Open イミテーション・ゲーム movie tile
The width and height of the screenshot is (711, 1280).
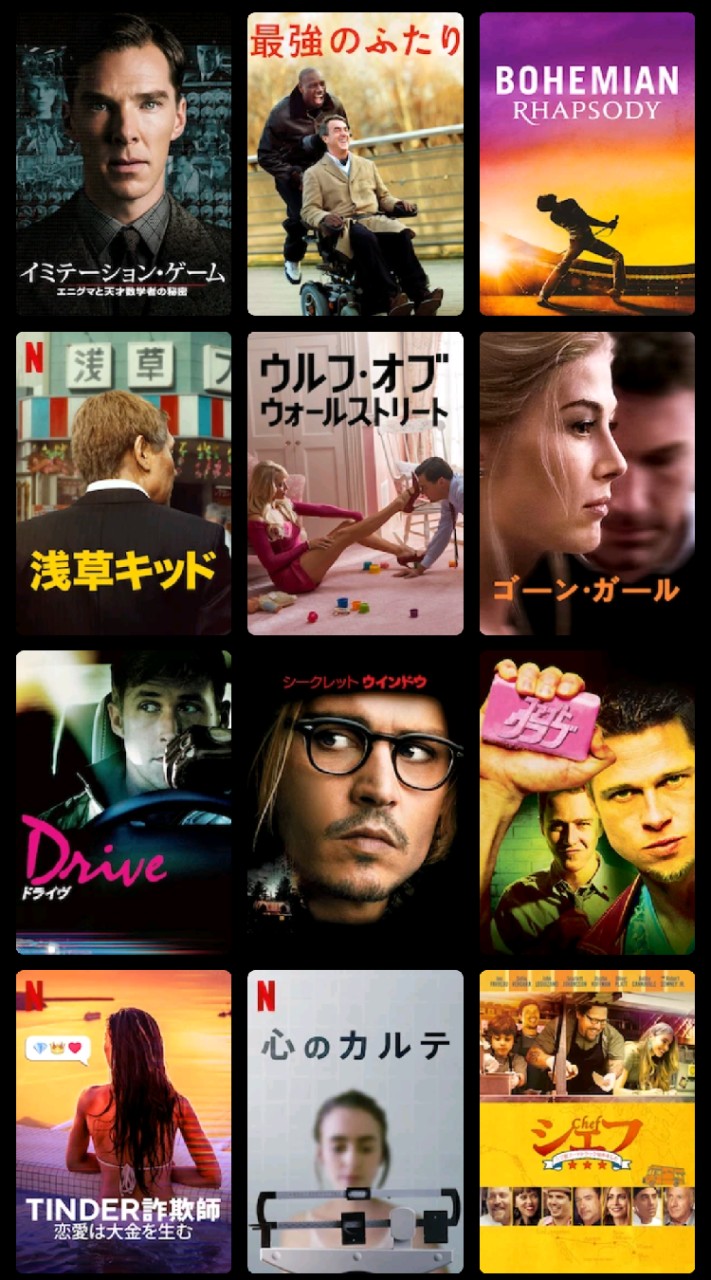pos(123,164)
